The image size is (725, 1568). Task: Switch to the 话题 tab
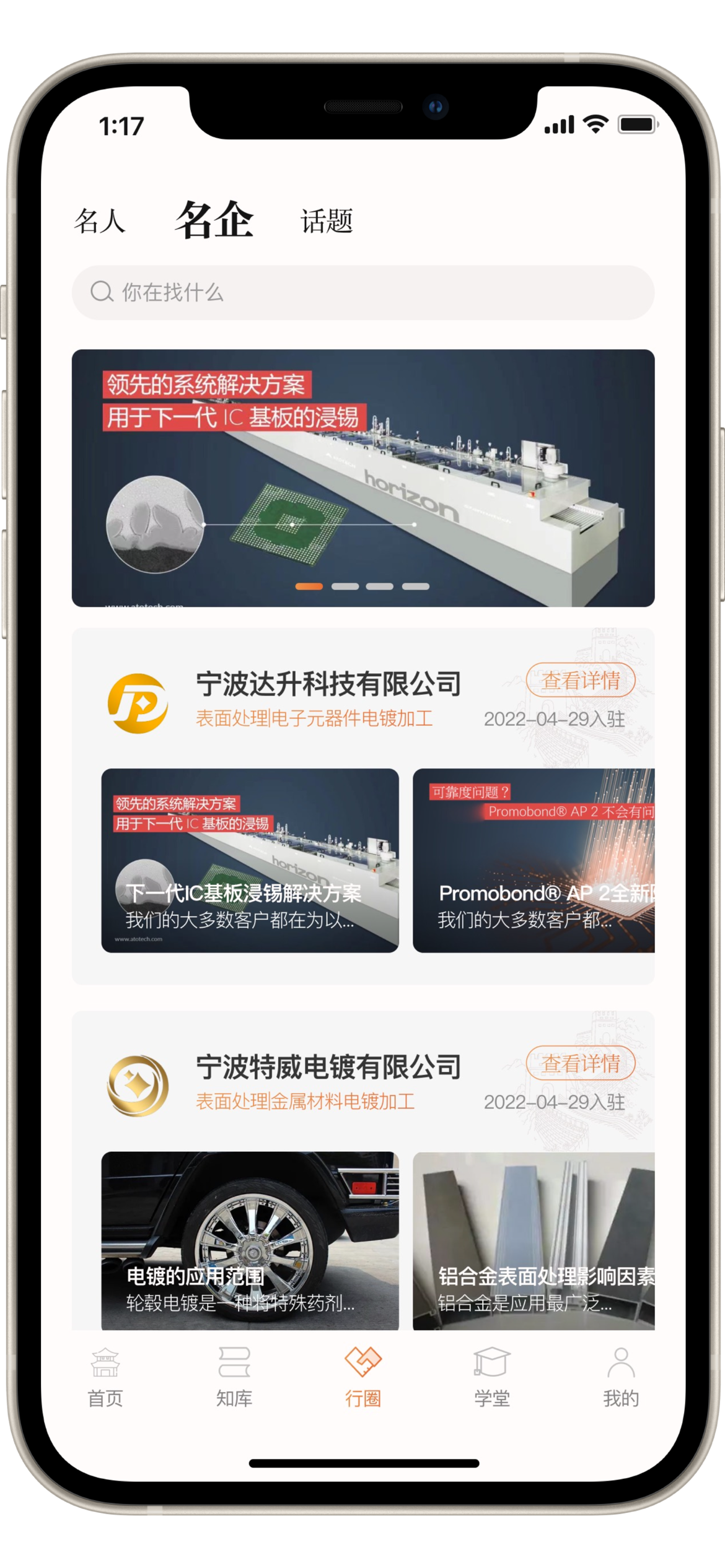(x=327, y=221)
